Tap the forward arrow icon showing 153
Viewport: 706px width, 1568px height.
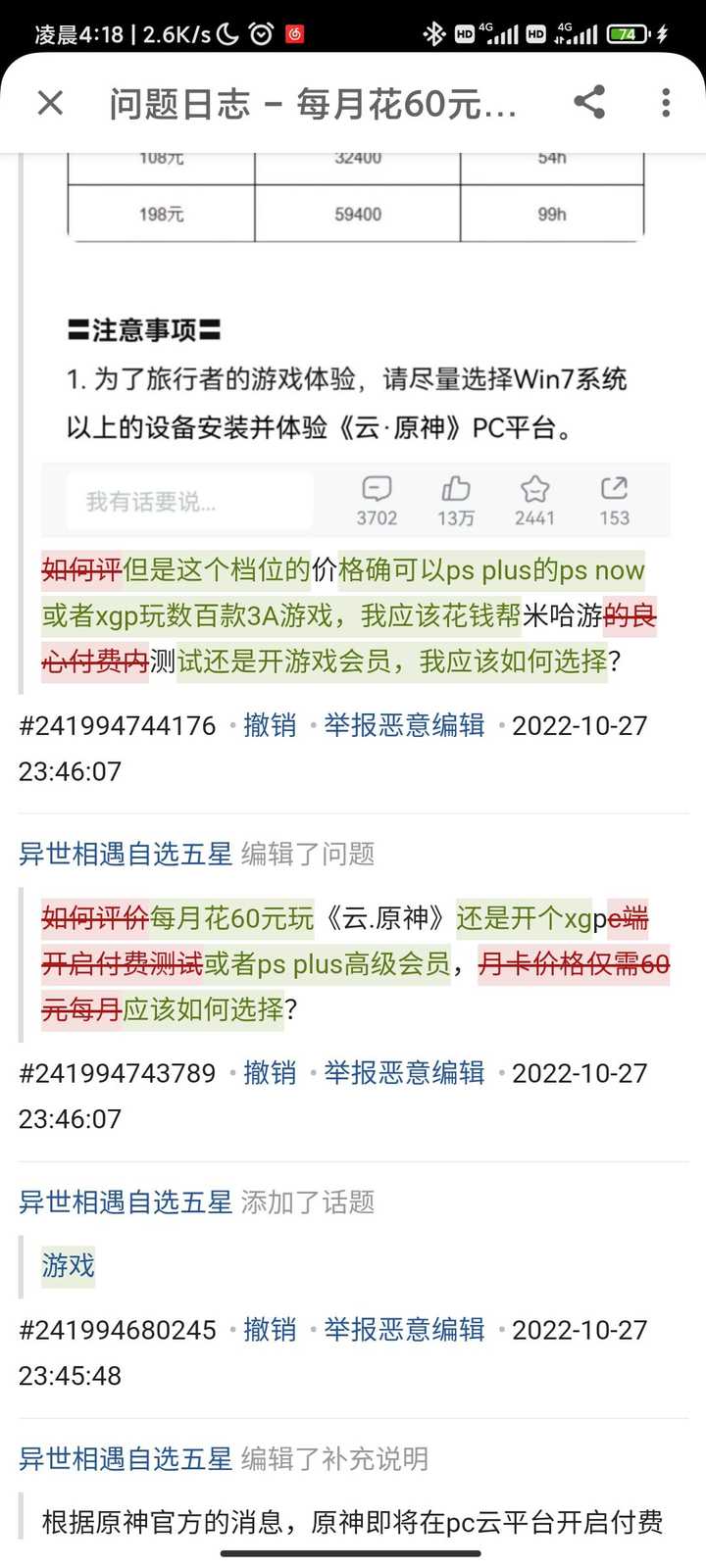pyautogui.click(x=614, y=489)
